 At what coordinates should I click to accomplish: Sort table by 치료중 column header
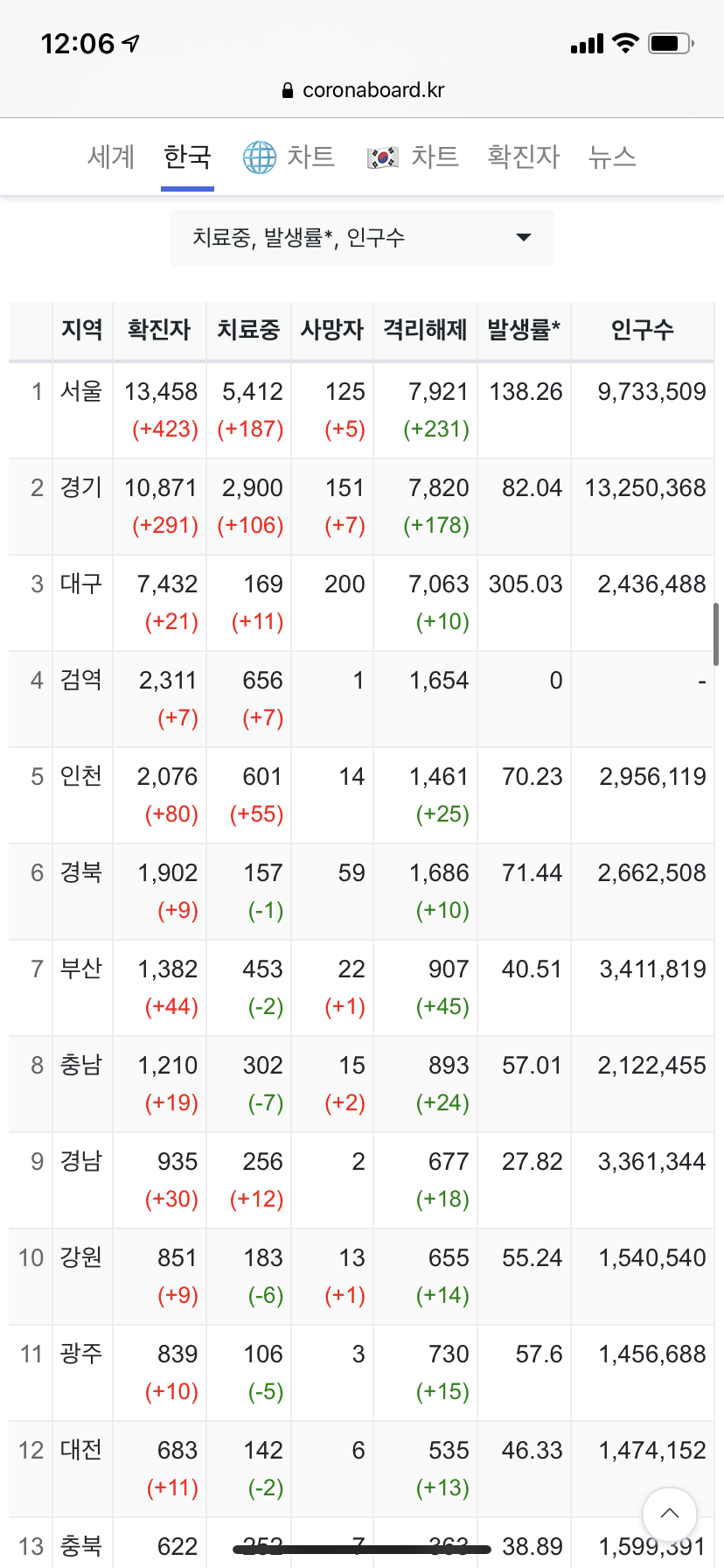coord(248,330)
